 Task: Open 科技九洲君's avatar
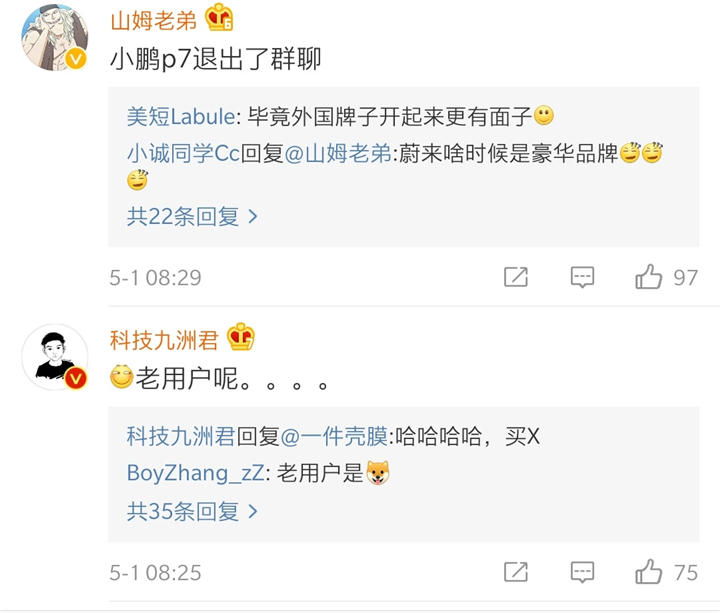(x=55, y=357)
